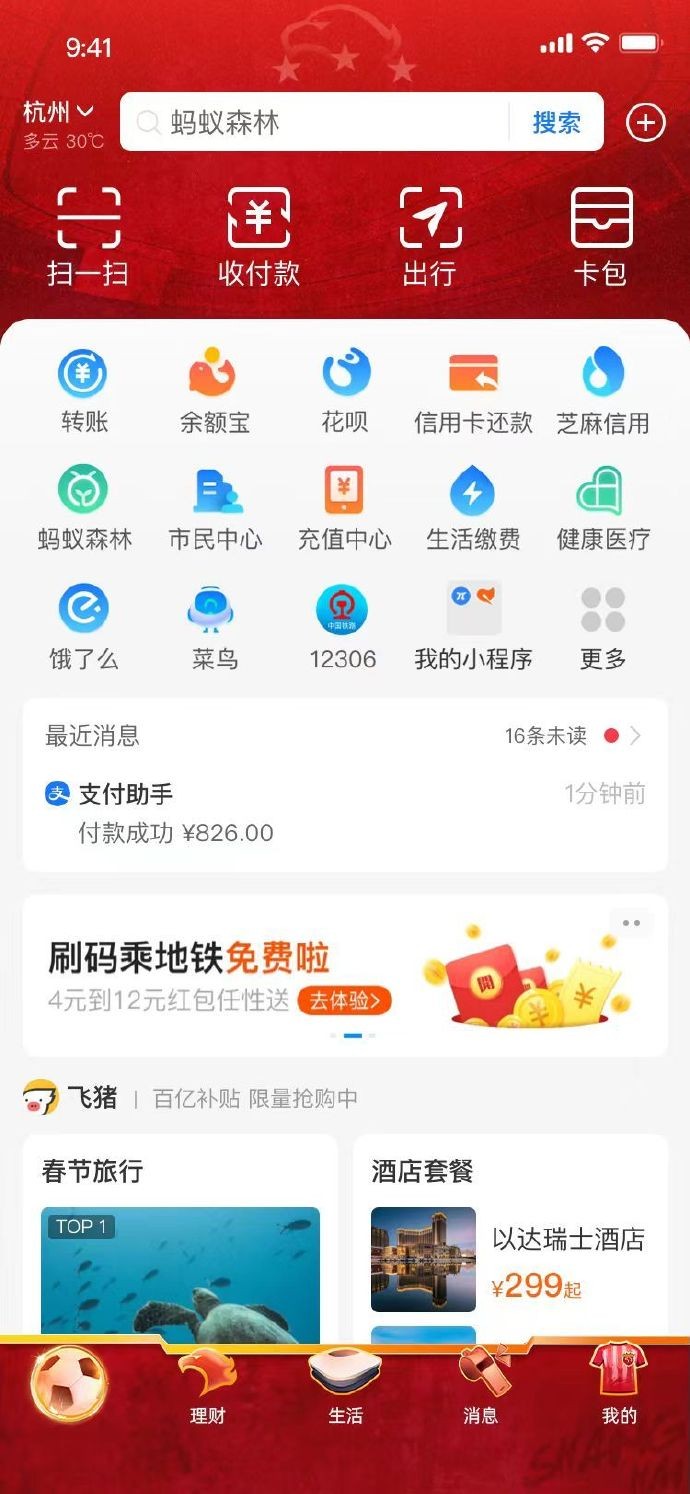The image size is (690, 1494).
Task: Open the 12306 railway mini app
Action: (343, 627)
